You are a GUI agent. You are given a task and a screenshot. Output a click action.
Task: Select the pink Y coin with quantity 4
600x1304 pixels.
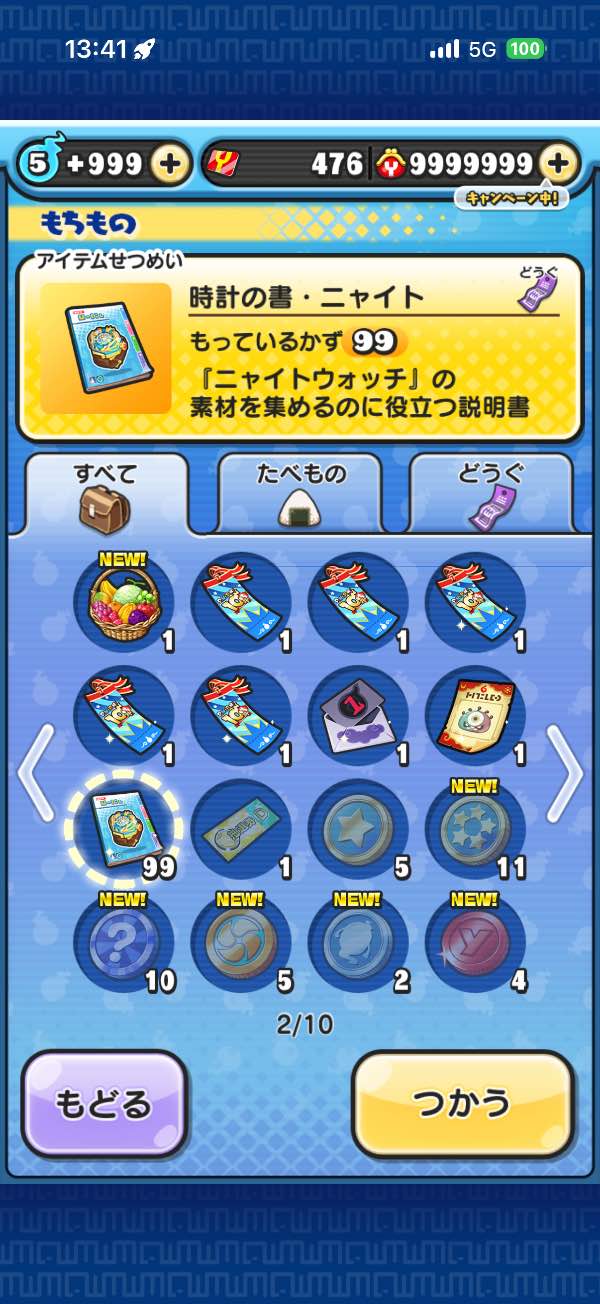475,943
